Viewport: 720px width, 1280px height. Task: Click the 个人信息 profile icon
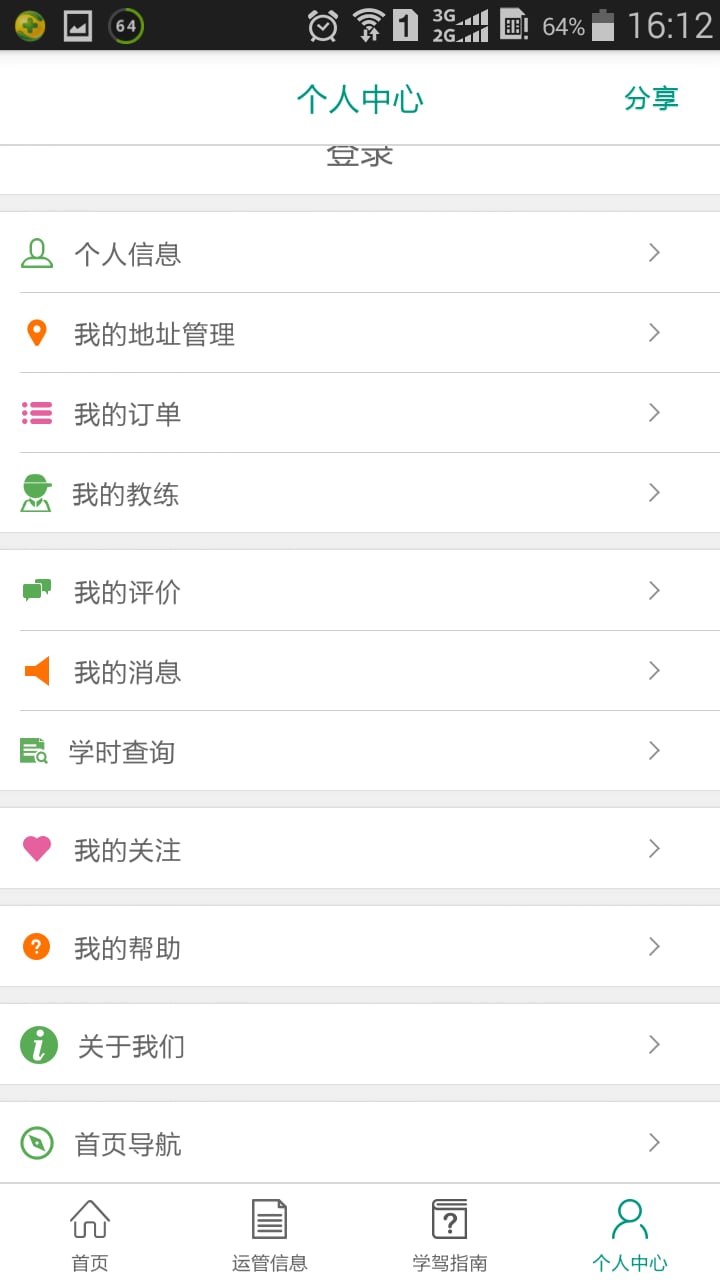[36, 254]
